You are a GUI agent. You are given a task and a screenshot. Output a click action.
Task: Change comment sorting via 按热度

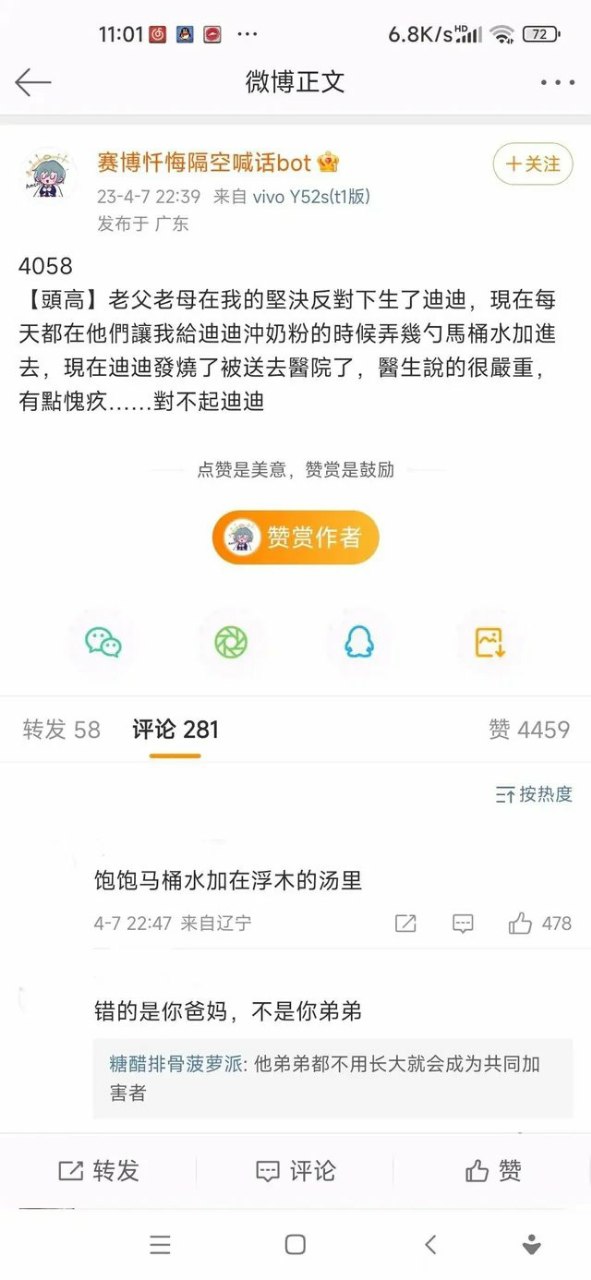[x=535, y=794]
